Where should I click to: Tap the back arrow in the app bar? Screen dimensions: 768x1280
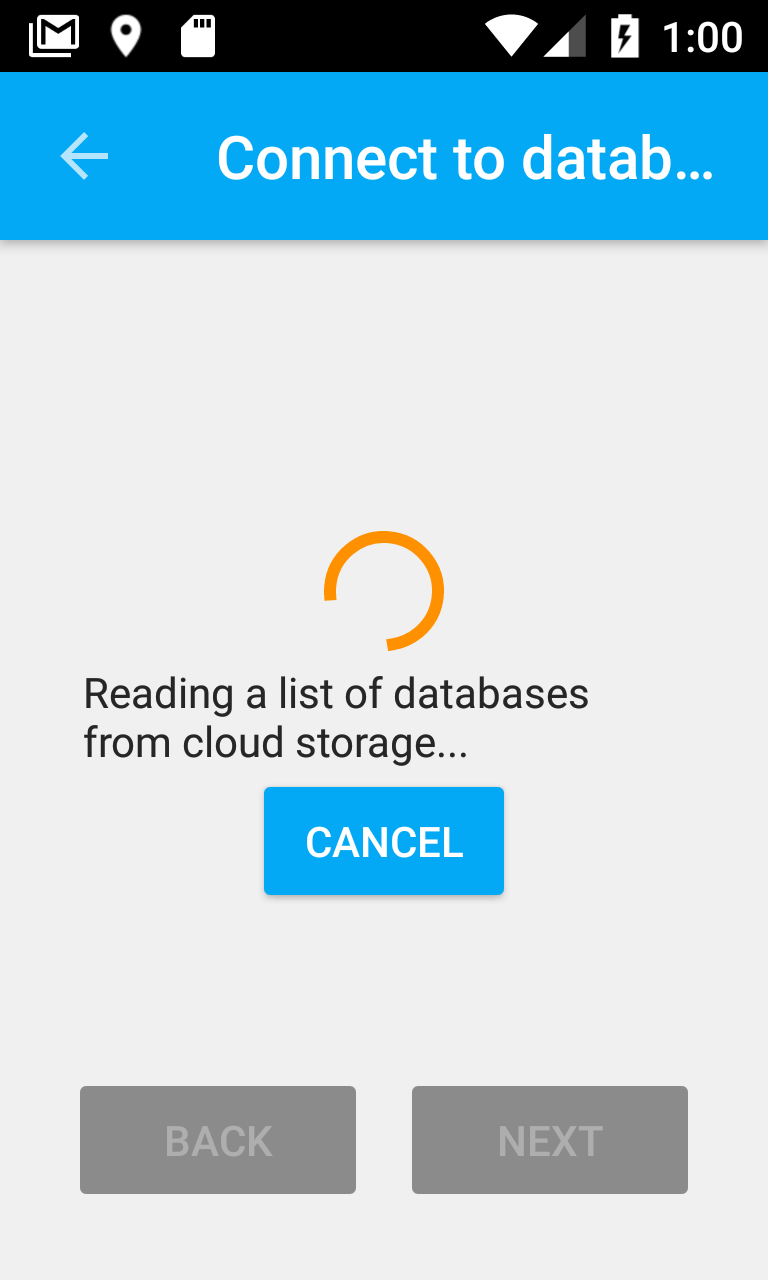[84, 157]
